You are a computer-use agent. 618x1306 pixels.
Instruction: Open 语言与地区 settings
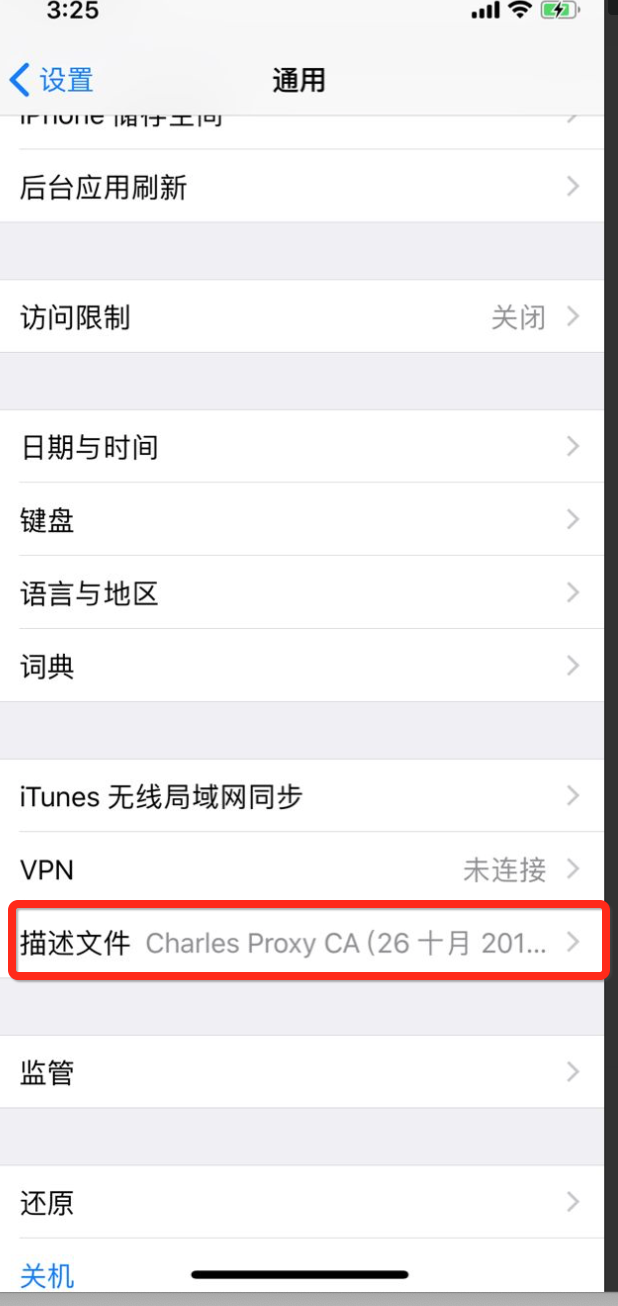(x=300, y=594)
